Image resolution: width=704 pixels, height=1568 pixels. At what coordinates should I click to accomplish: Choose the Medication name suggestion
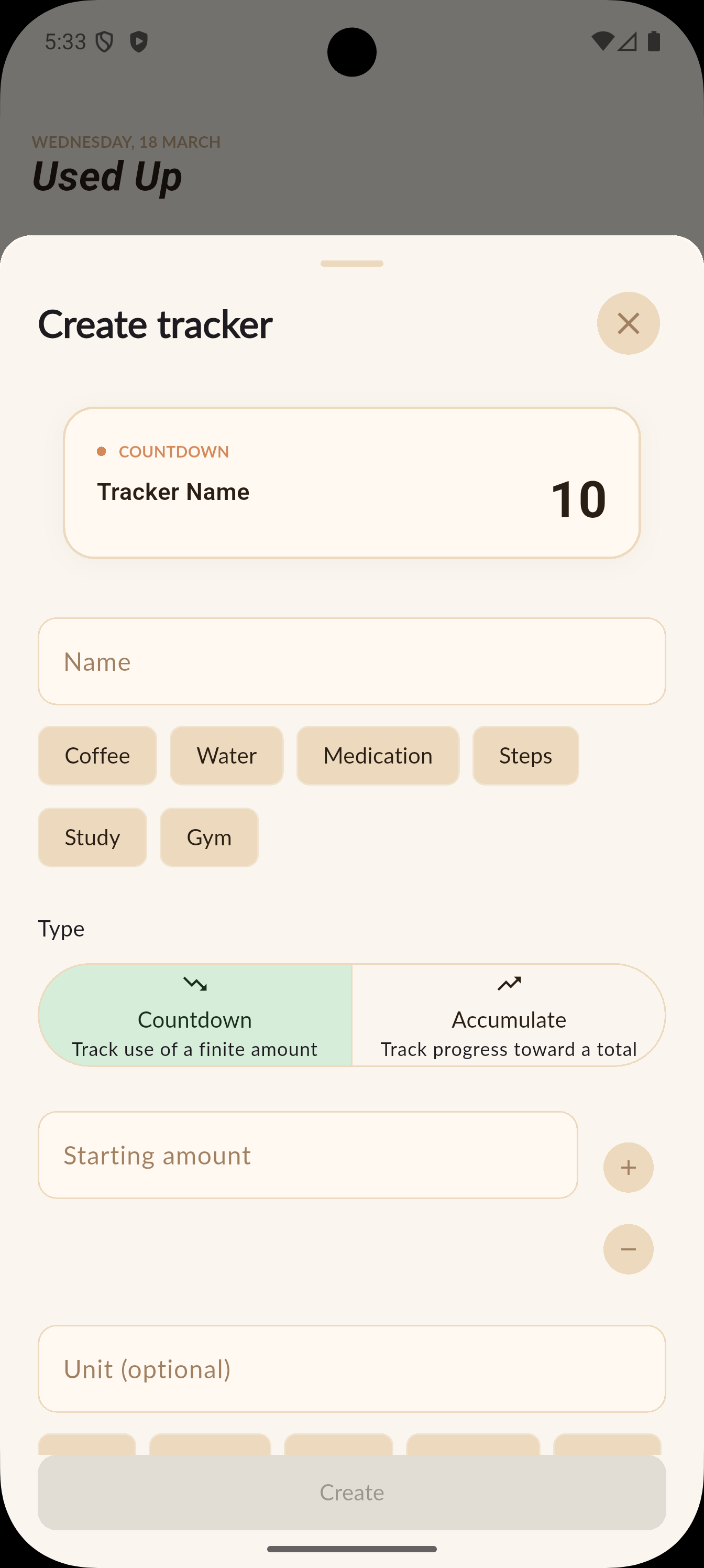(x=377, y=755)
